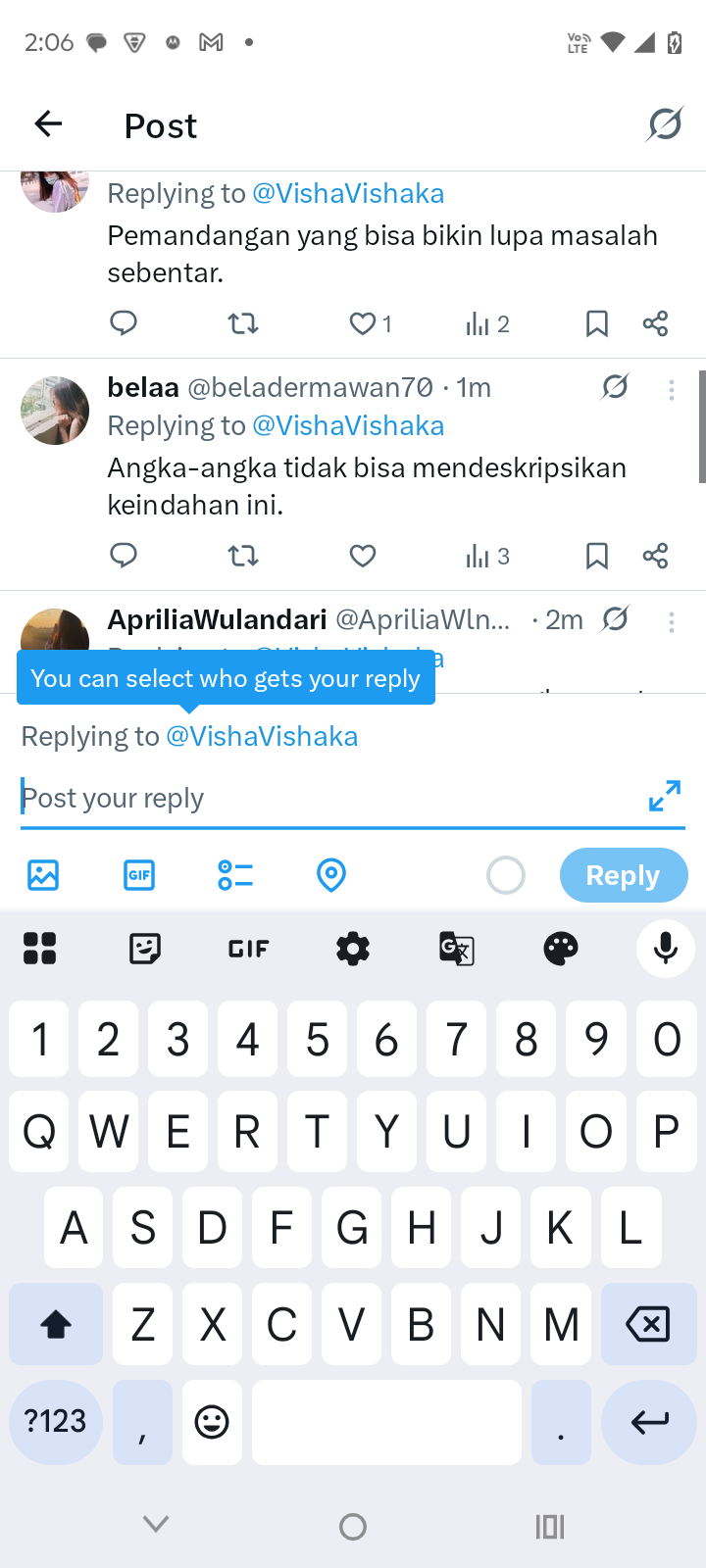
Task: Expand the reply composer to full screen
Action: click(665, 796)
